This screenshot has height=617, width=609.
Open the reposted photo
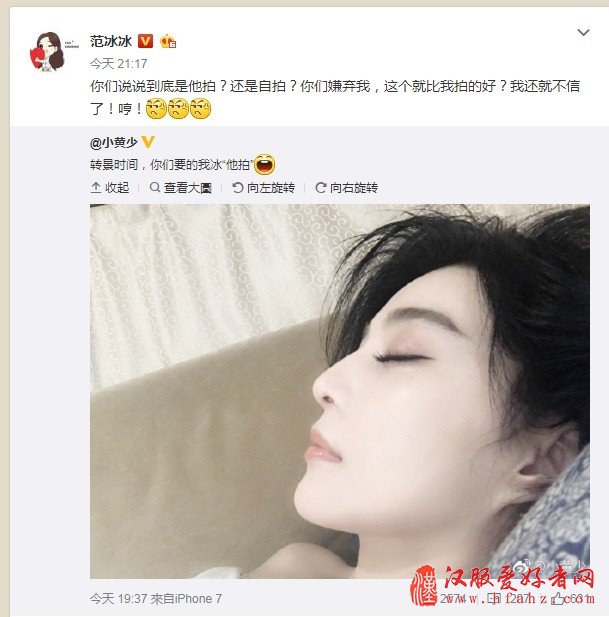click(340, 392)
